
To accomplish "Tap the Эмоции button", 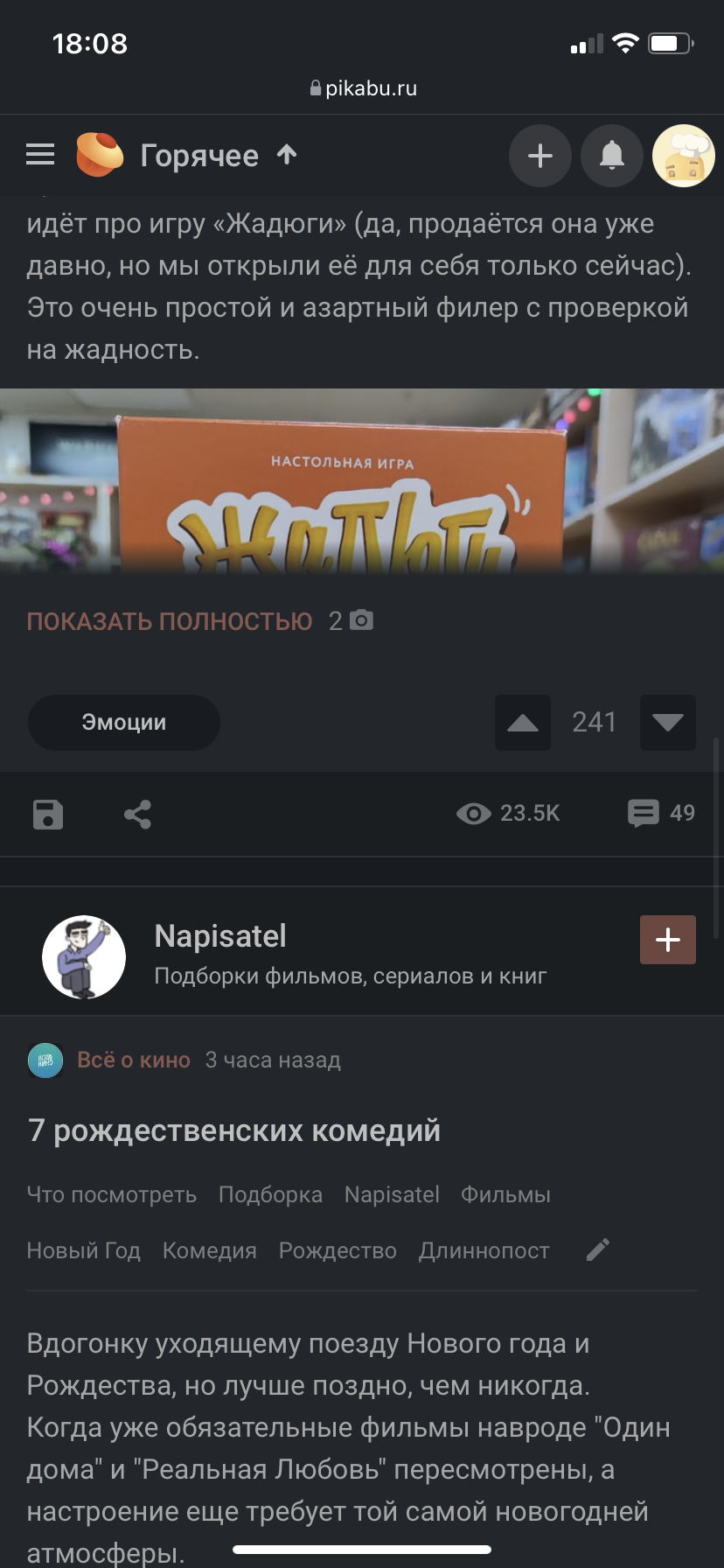I will [x=124, y=723].
